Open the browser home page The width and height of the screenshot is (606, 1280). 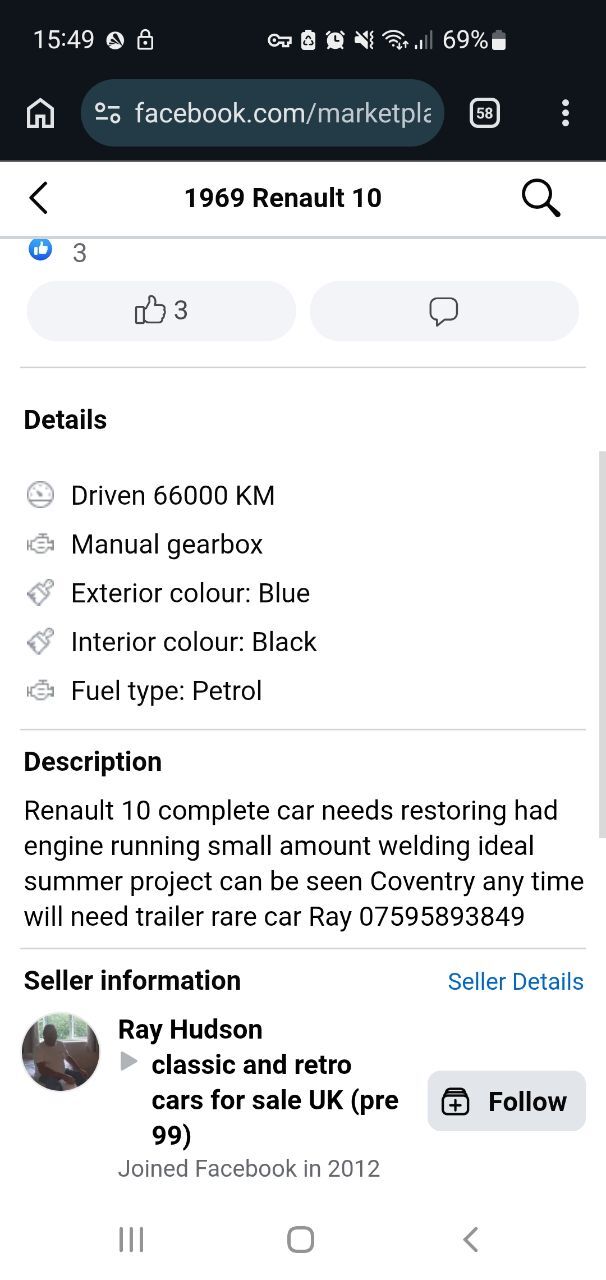pyautogui.click(x=40, y=113)
